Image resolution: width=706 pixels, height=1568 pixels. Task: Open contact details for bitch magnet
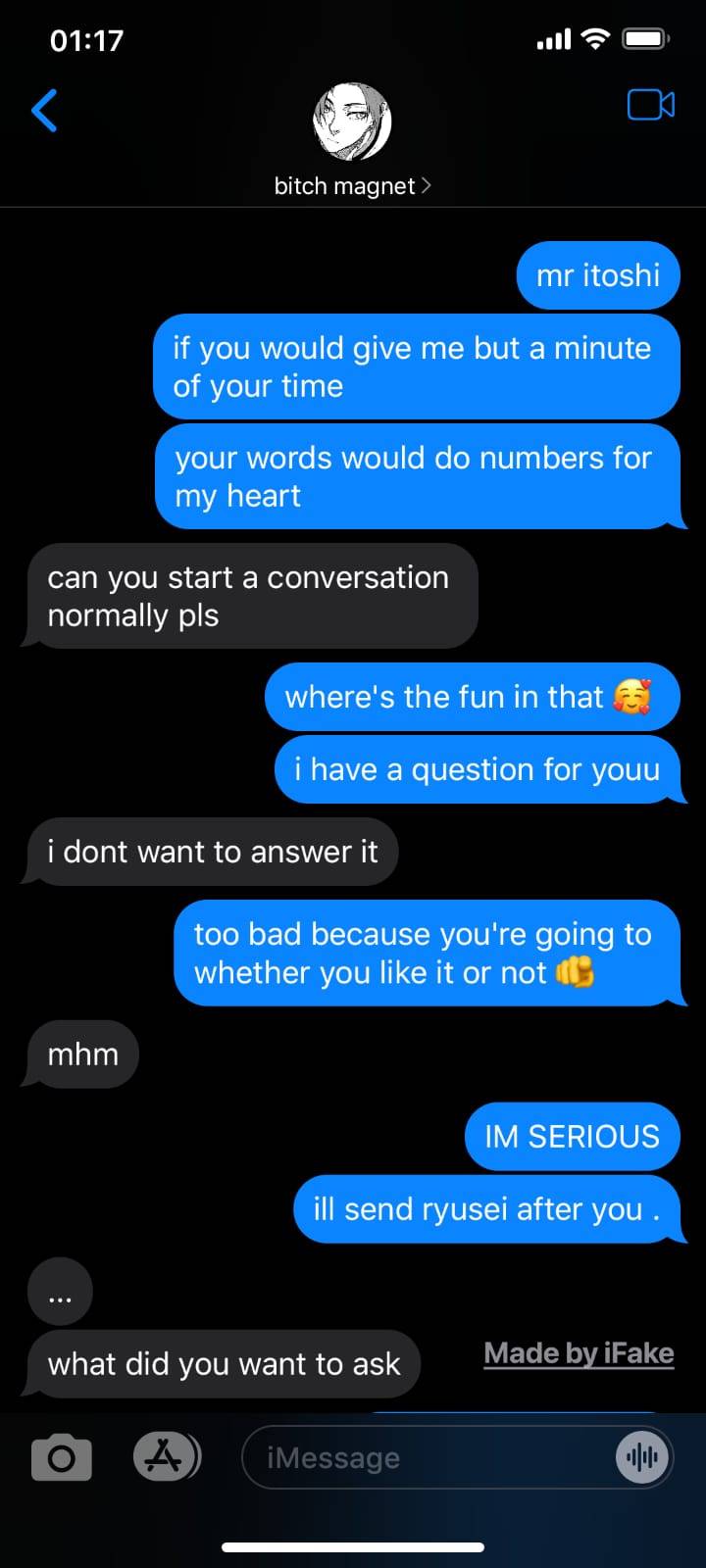pos(352,185)
